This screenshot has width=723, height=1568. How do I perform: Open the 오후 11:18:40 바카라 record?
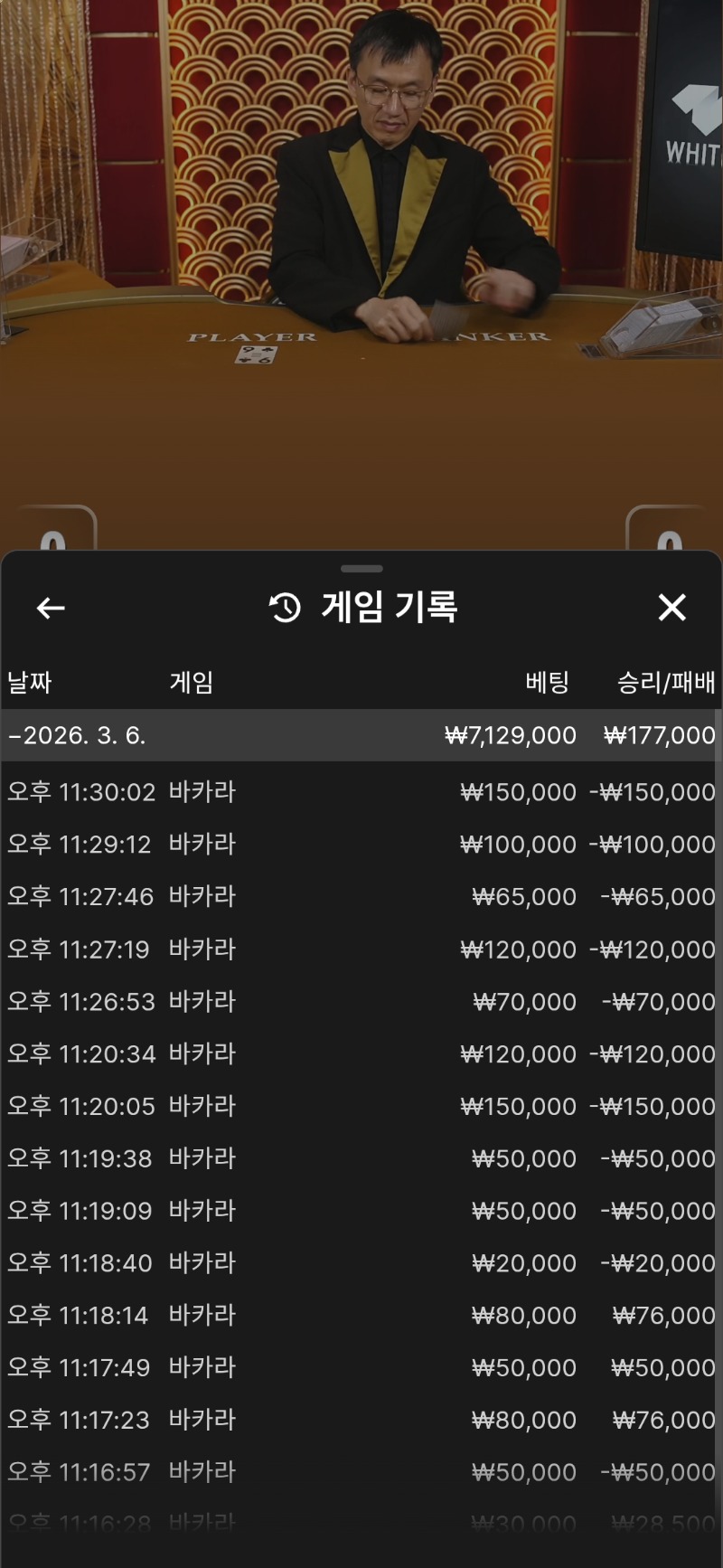click(361, 1263)
